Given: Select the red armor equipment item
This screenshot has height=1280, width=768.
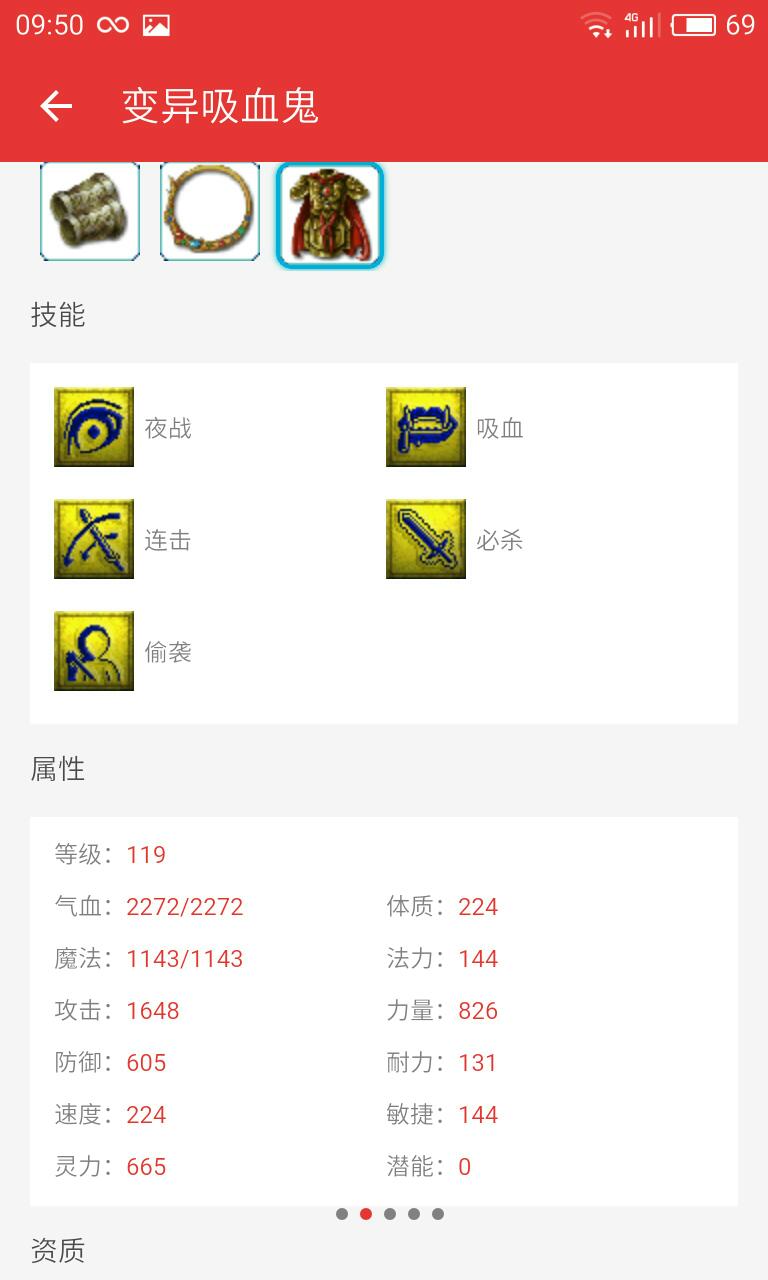Looking at the screenshot, I should (x=330, y=214).
